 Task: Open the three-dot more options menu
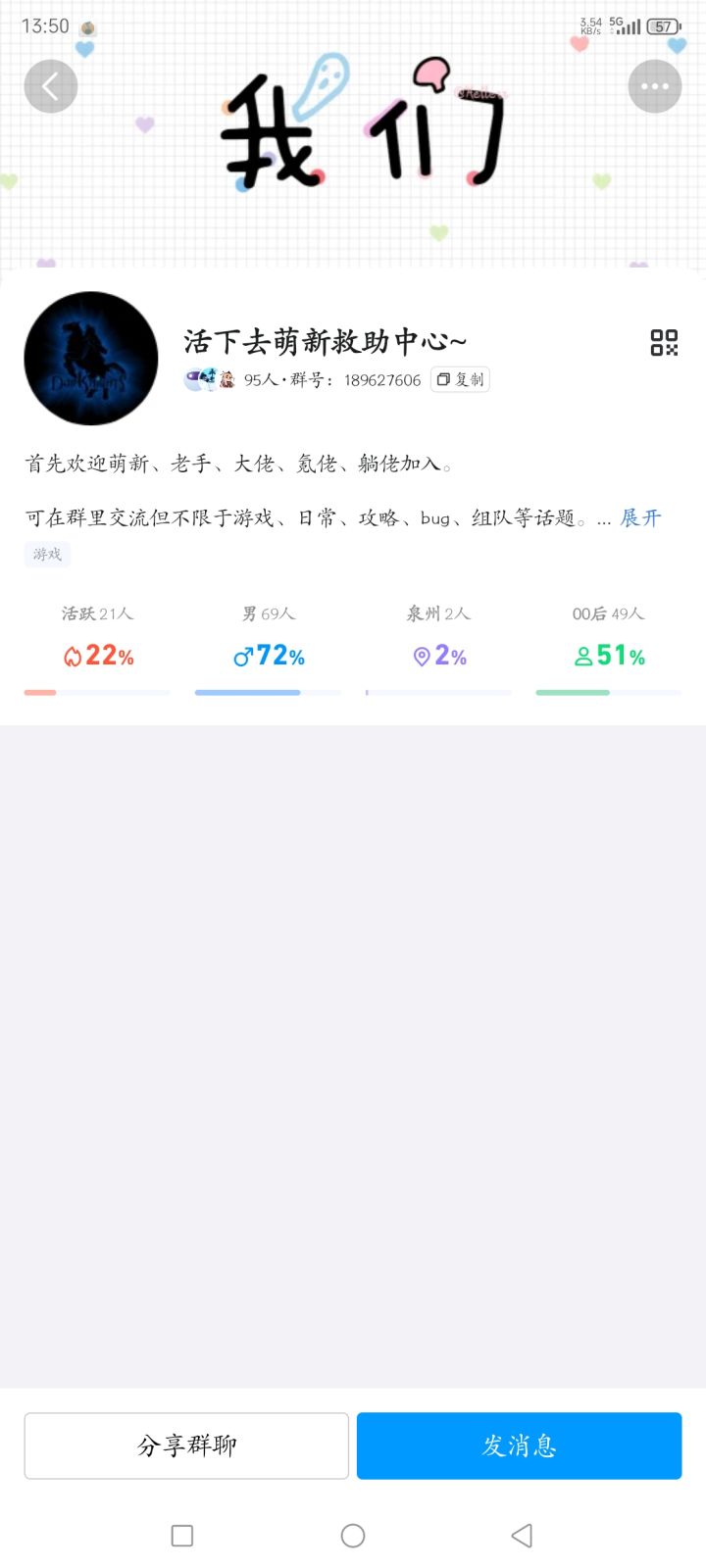[654, 86]
